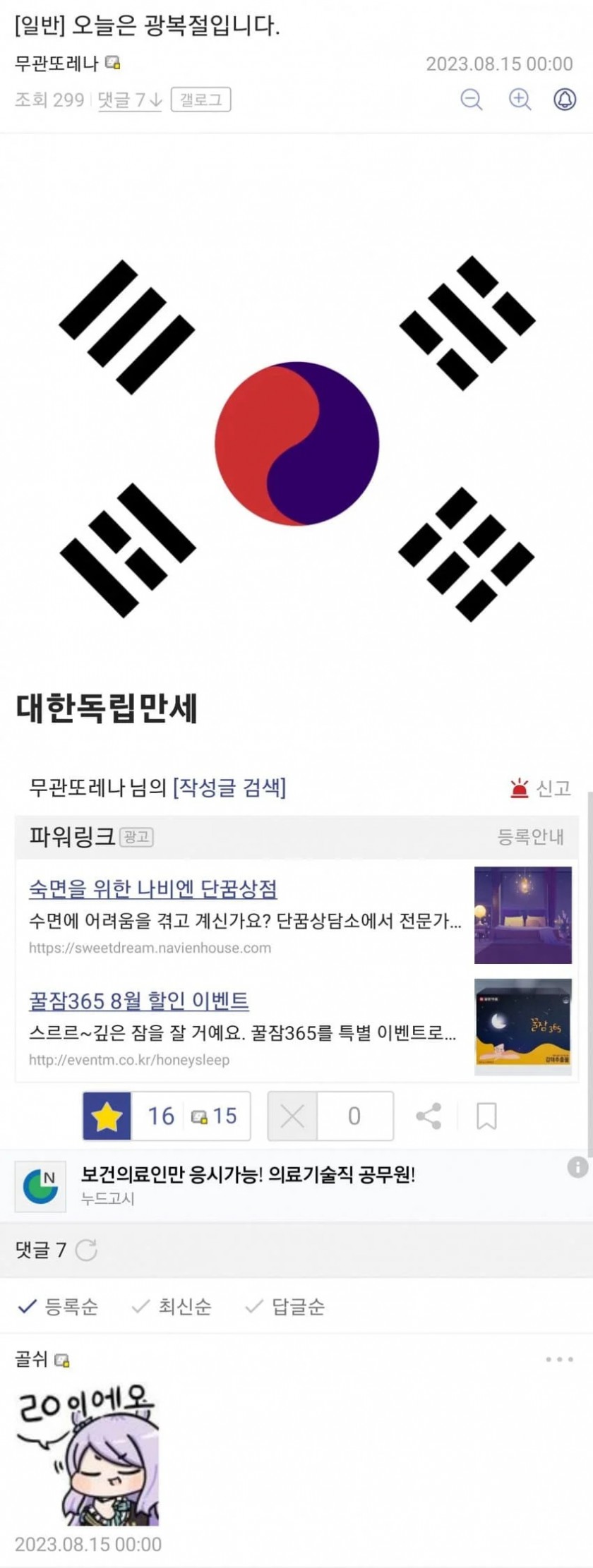Screen dimensions: 593x1568
Task: Report the post with 신고
Action: (x=541, y=788)
